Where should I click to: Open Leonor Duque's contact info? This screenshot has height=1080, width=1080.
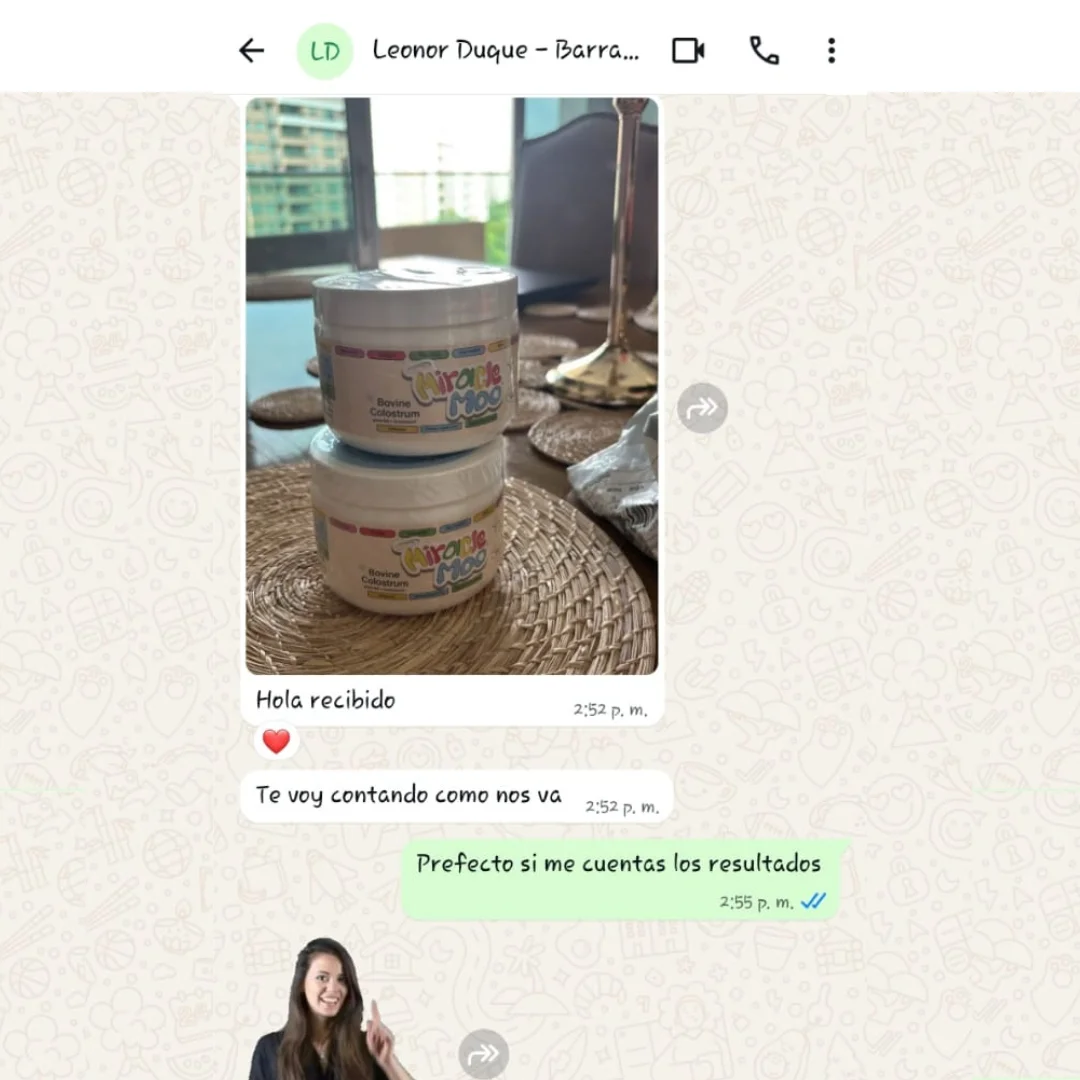pos(505,51)
